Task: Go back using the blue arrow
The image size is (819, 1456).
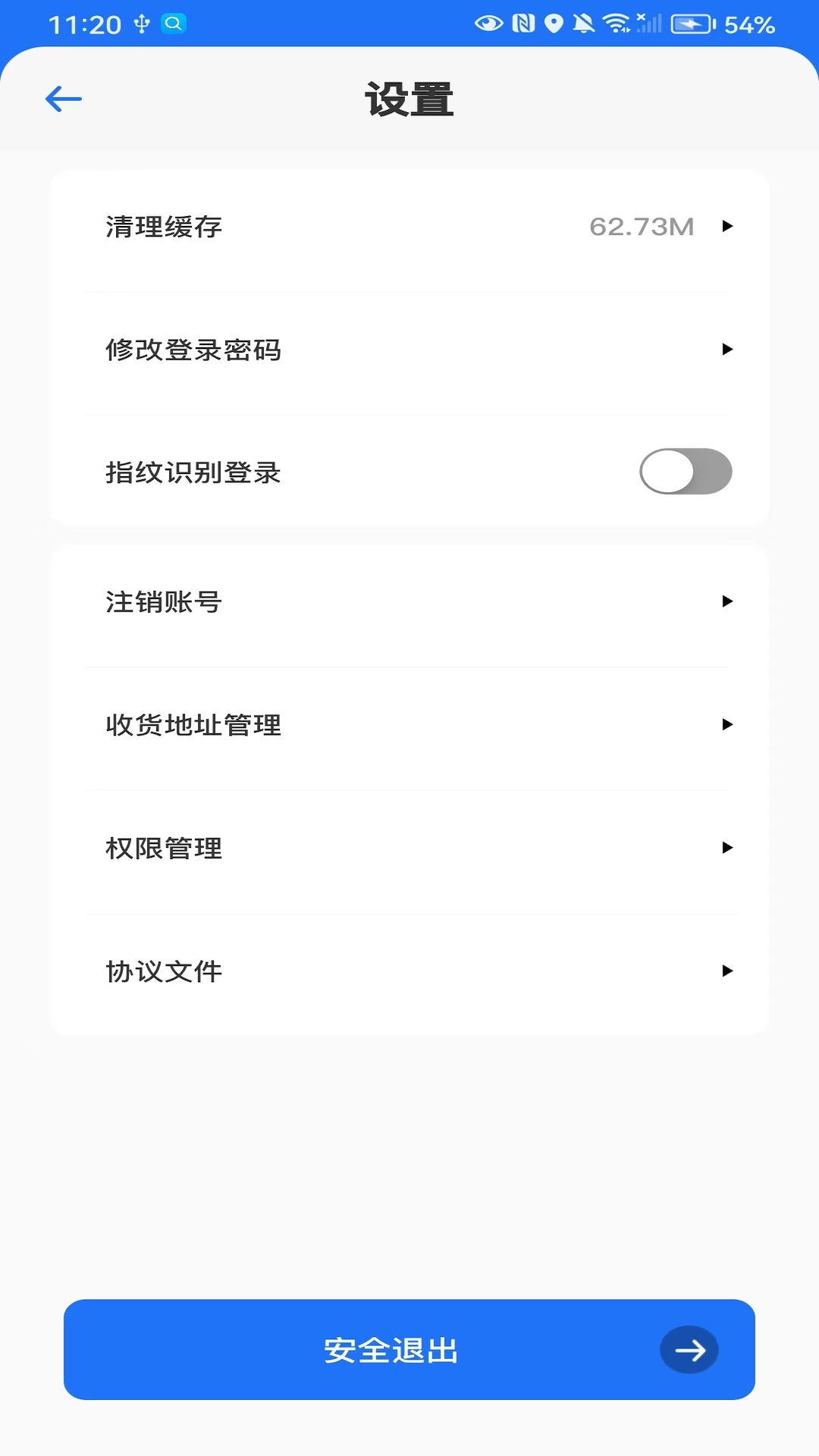Action: tap(64, 99)
